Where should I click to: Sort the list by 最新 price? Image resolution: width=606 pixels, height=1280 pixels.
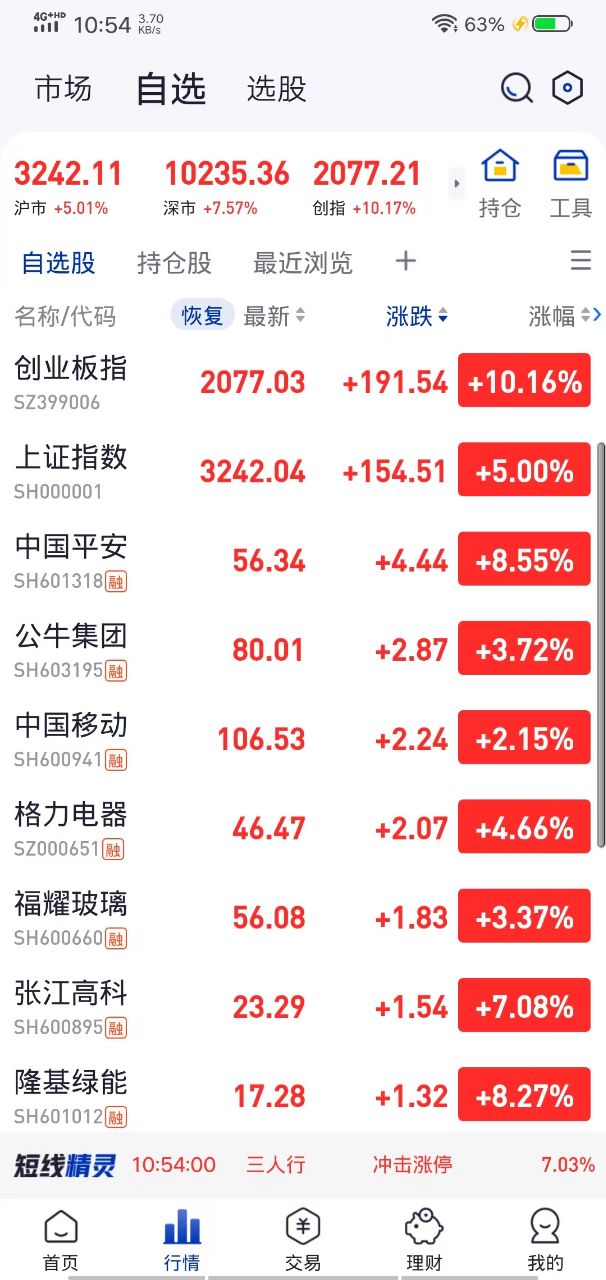(274, 317)
